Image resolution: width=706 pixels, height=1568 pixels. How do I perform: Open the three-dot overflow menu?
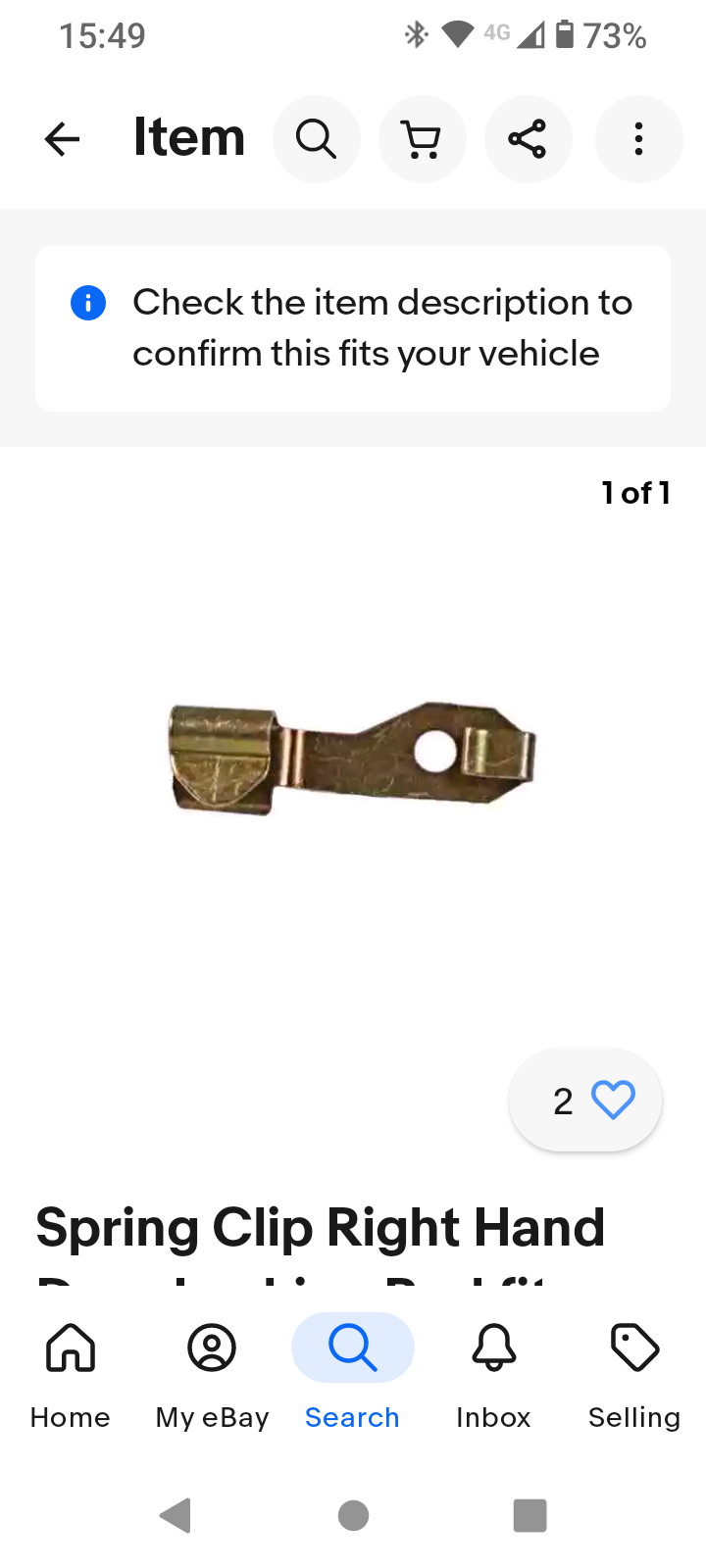point(638,139)
